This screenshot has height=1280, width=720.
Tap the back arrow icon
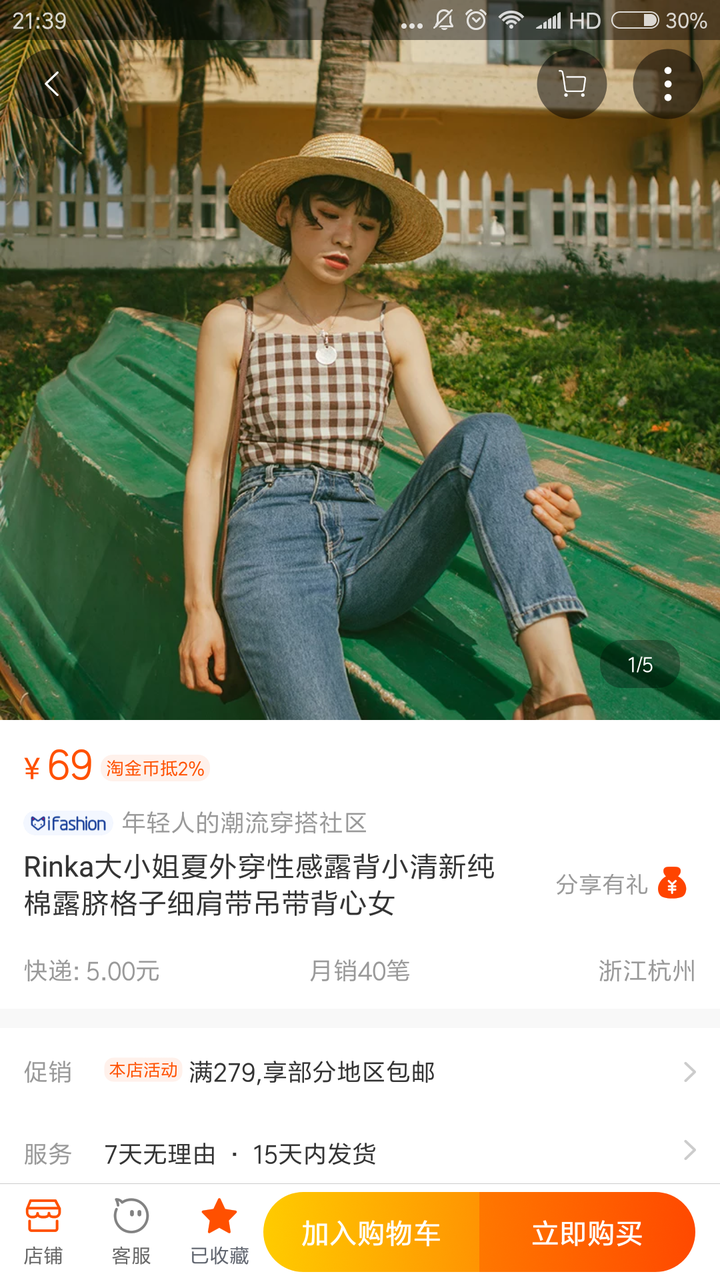click(50, 83)
